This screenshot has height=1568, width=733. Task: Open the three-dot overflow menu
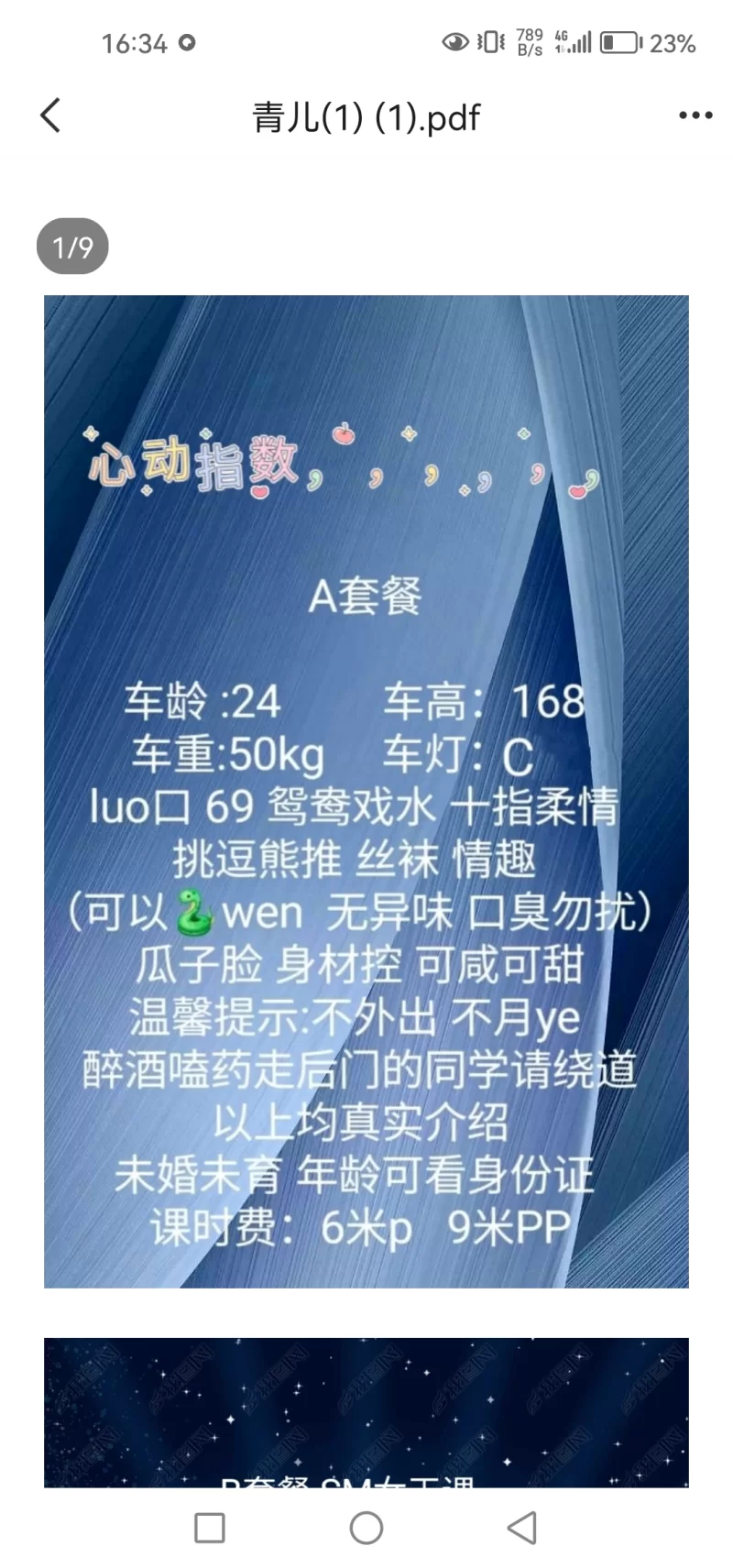pyautogui.click(x=695, y=115)
